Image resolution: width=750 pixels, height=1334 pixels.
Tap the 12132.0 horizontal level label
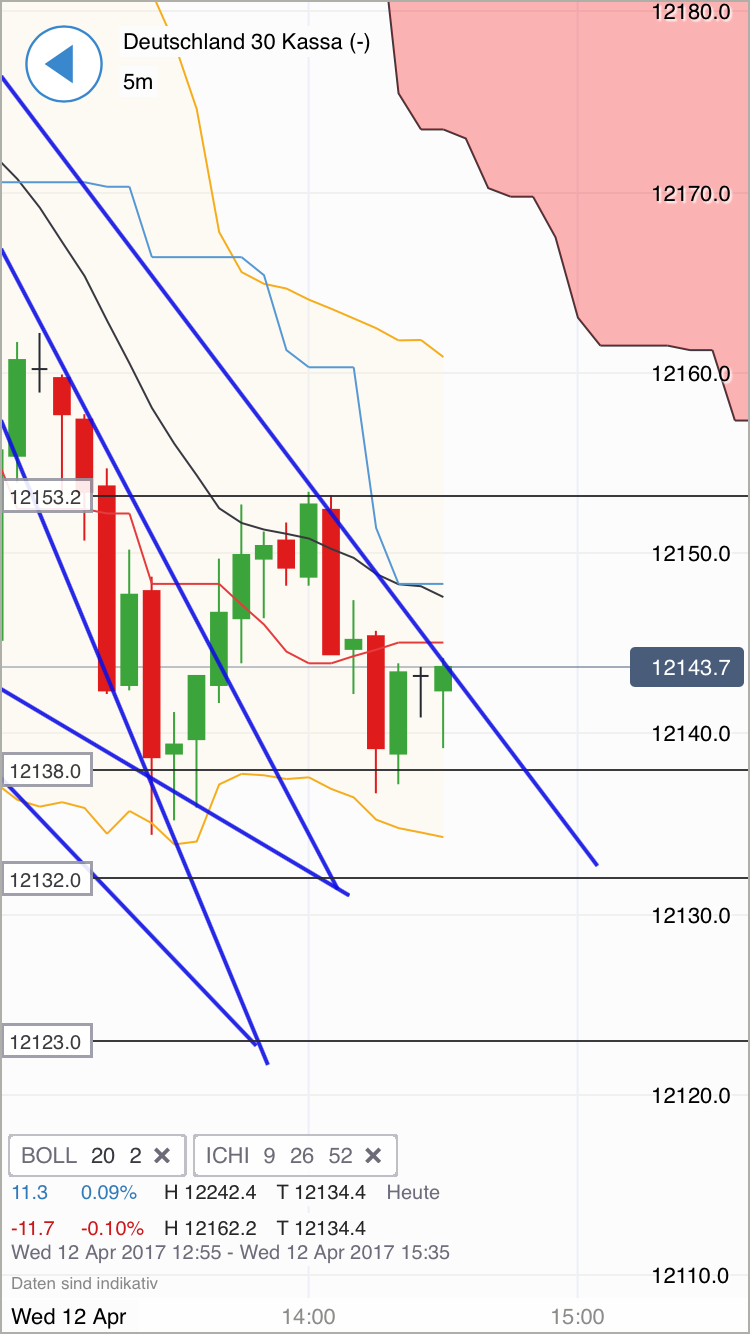45,879
